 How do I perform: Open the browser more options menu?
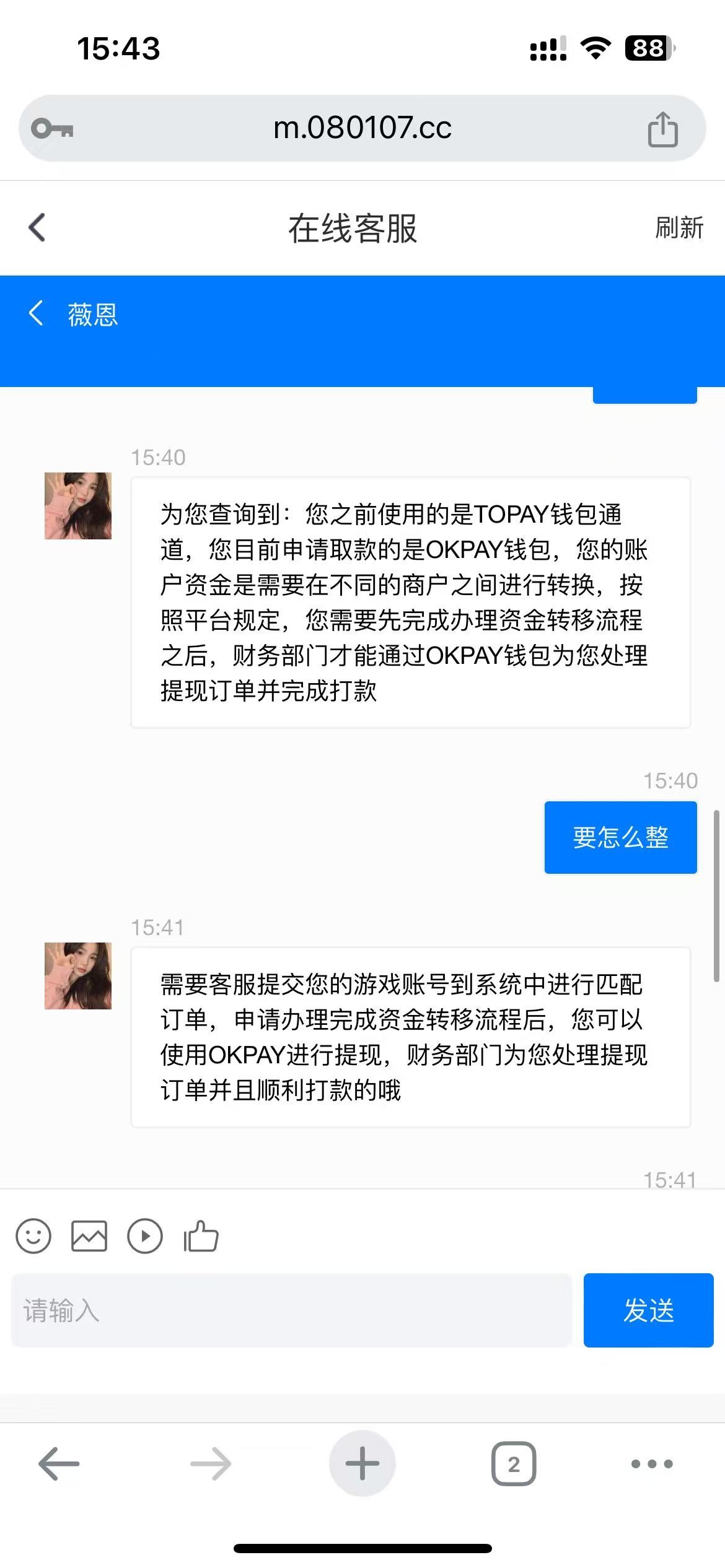[x=652, y=1464]
